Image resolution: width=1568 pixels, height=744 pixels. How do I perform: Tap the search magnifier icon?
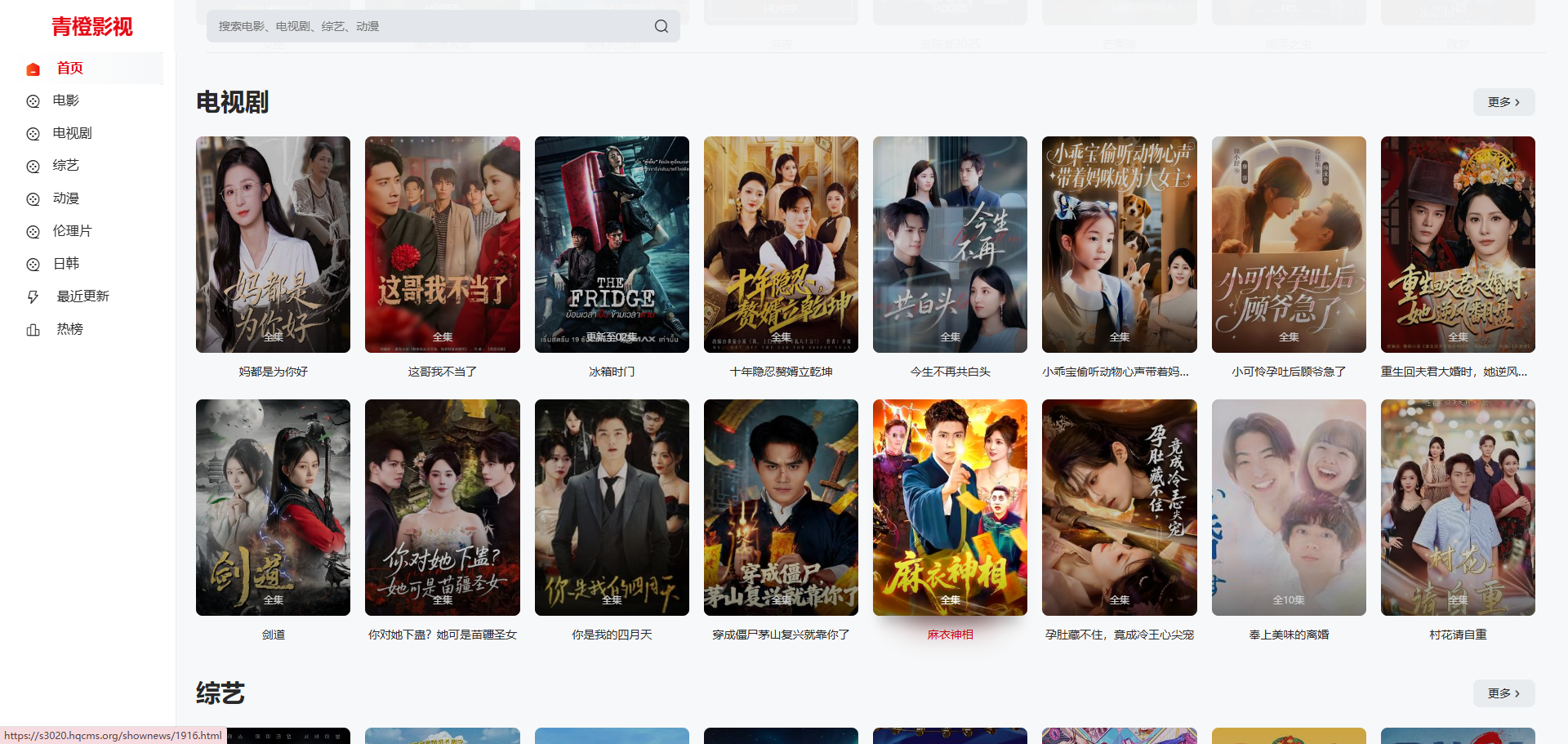click(x=661, y=26)
